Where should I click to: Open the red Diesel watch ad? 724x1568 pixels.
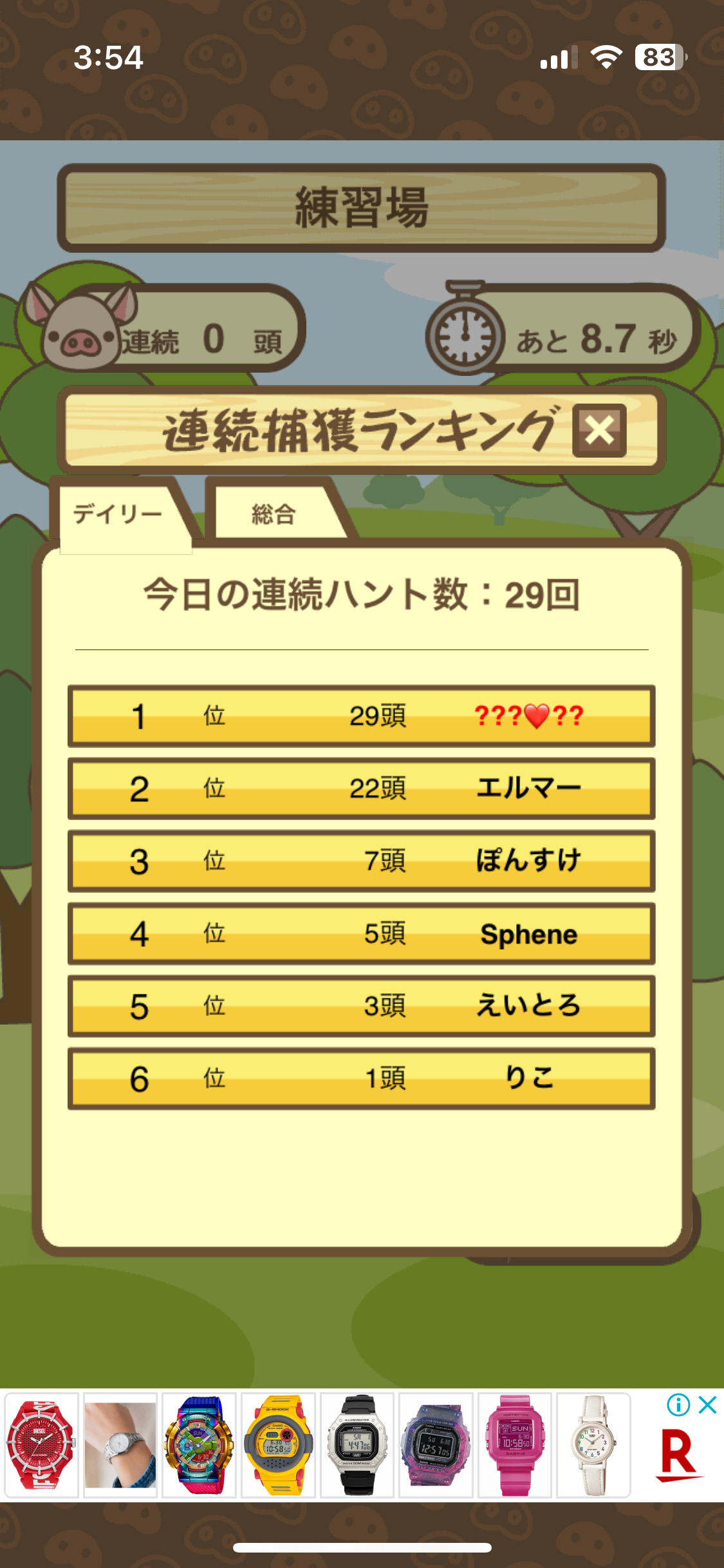click(41, 1446)
